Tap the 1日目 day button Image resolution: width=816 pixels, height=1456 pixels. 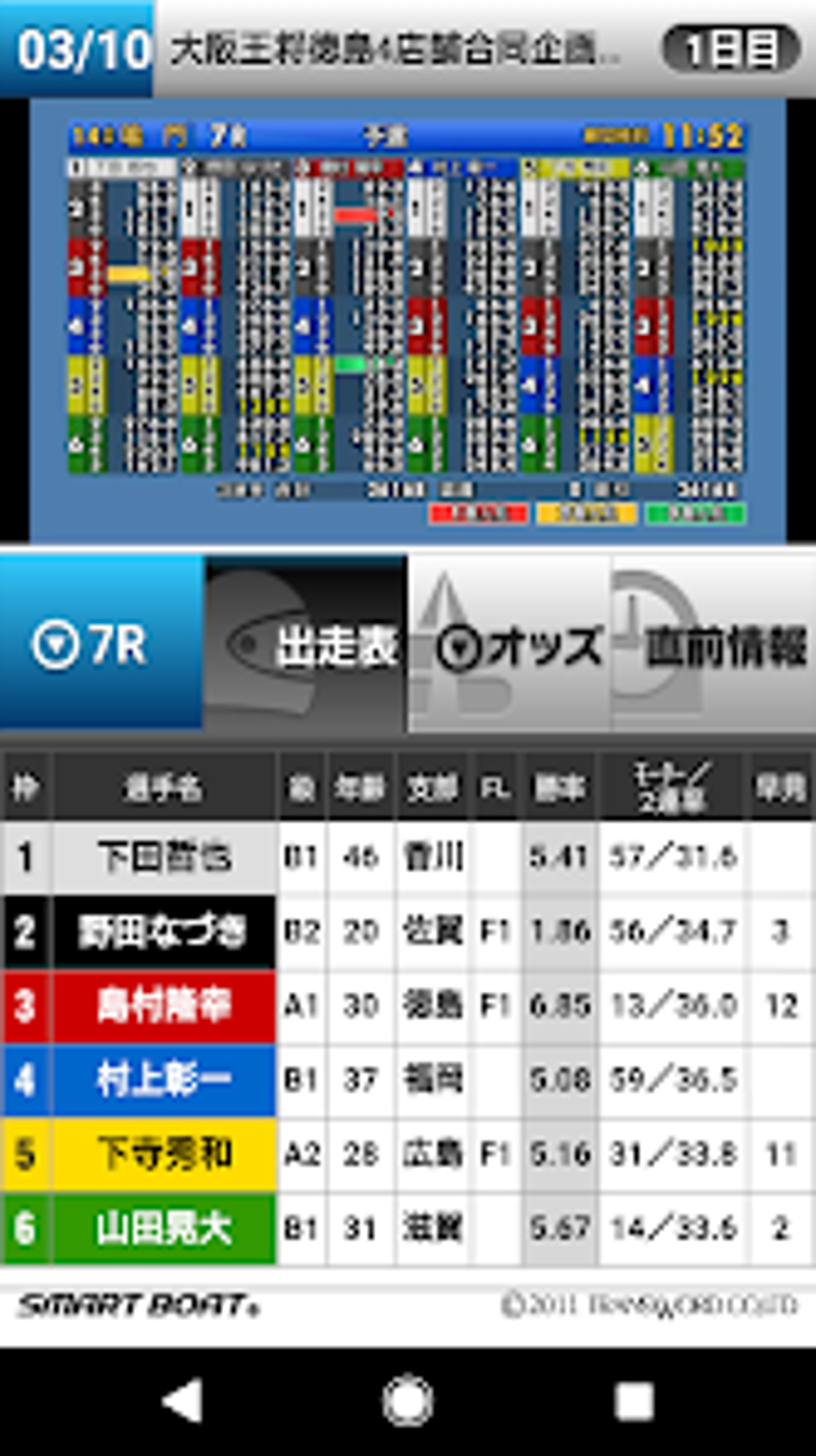coord(730,50)
